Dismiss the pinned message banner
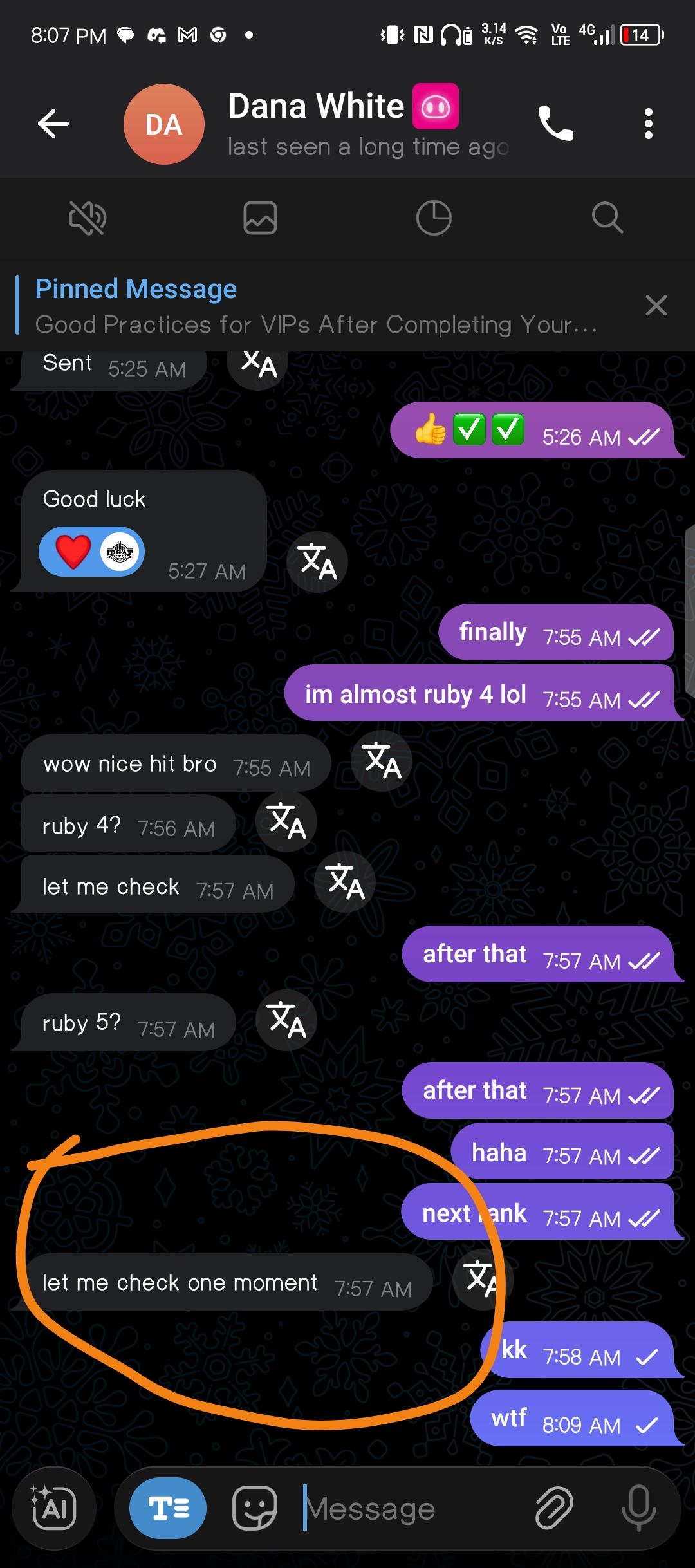Image resolution: width=695 pixels, height=1568 pixels. tap(656, 306)
